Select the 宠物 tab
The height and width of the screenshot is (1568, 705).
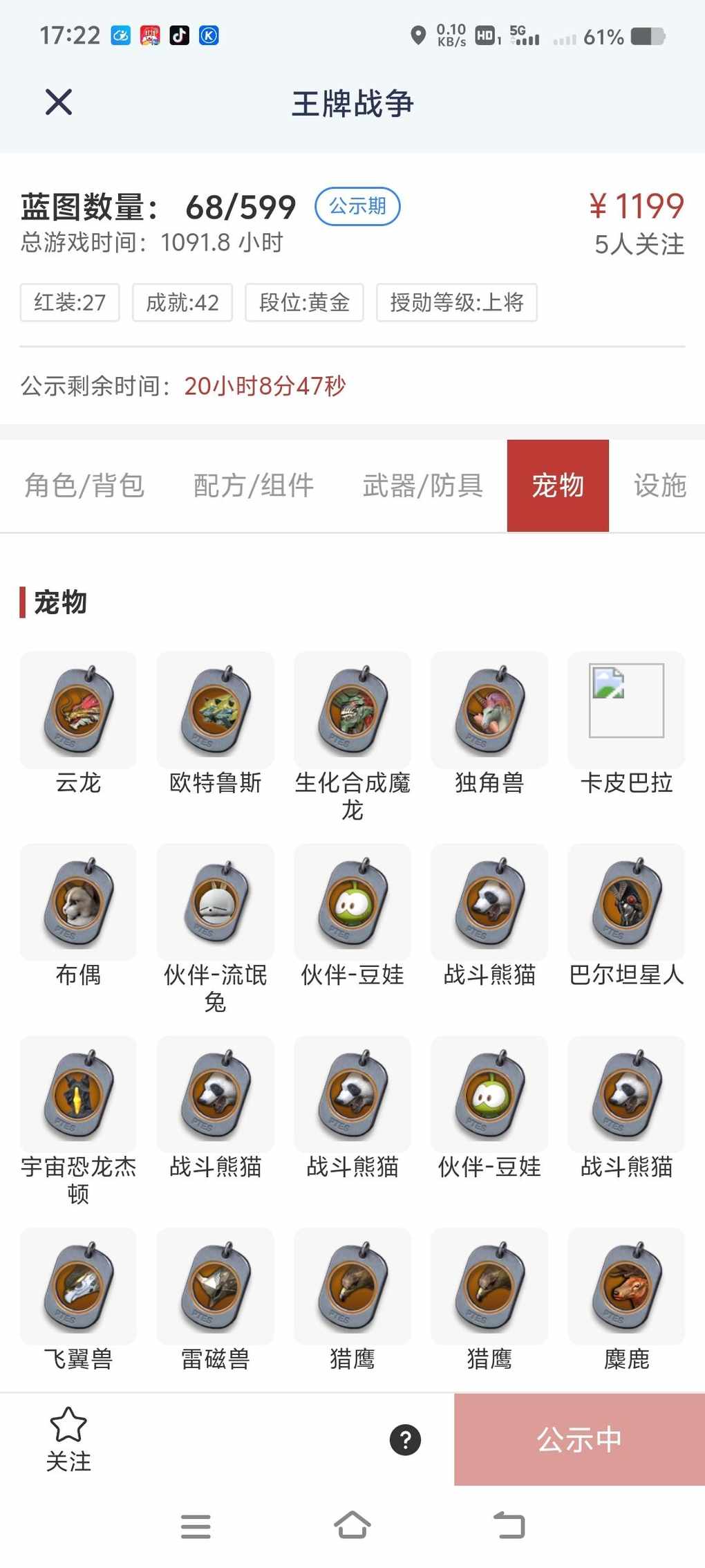558,486
